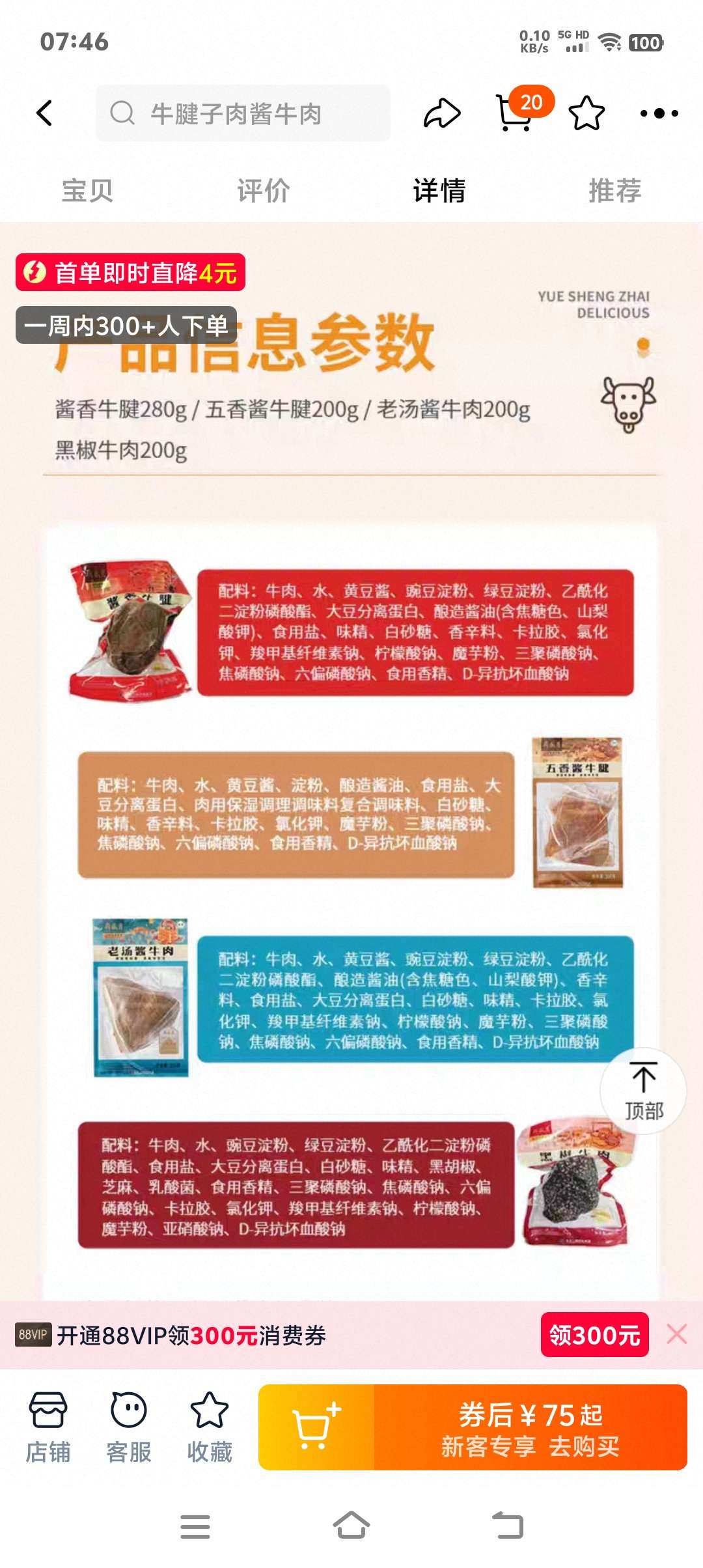Open recent apps from navigation bar
703x1568 pixels.
pos(195,1526)
